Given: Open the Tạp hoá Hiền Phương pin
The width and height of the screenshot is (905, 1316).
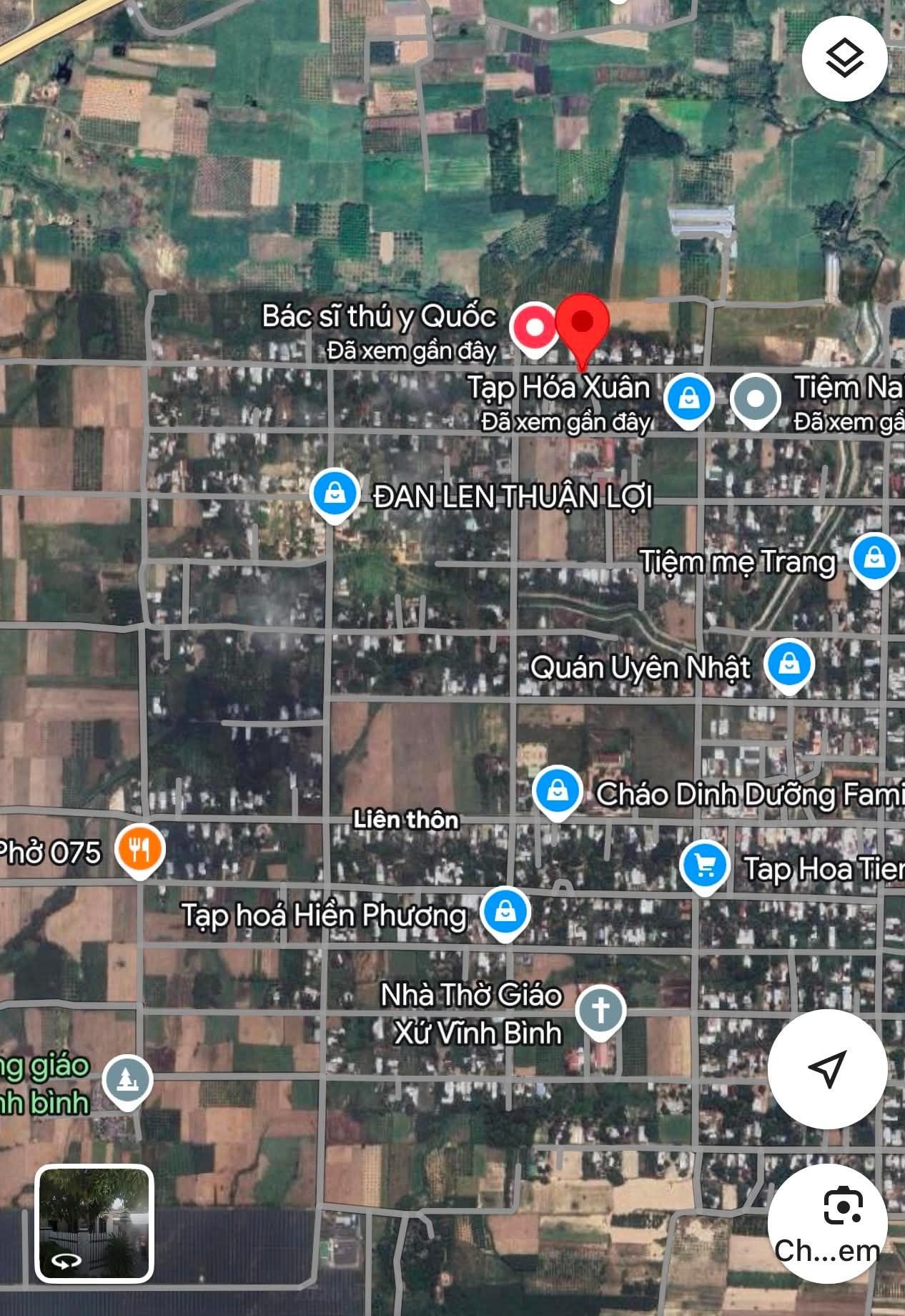Looking at the screenshot, I should pos(505,912).
